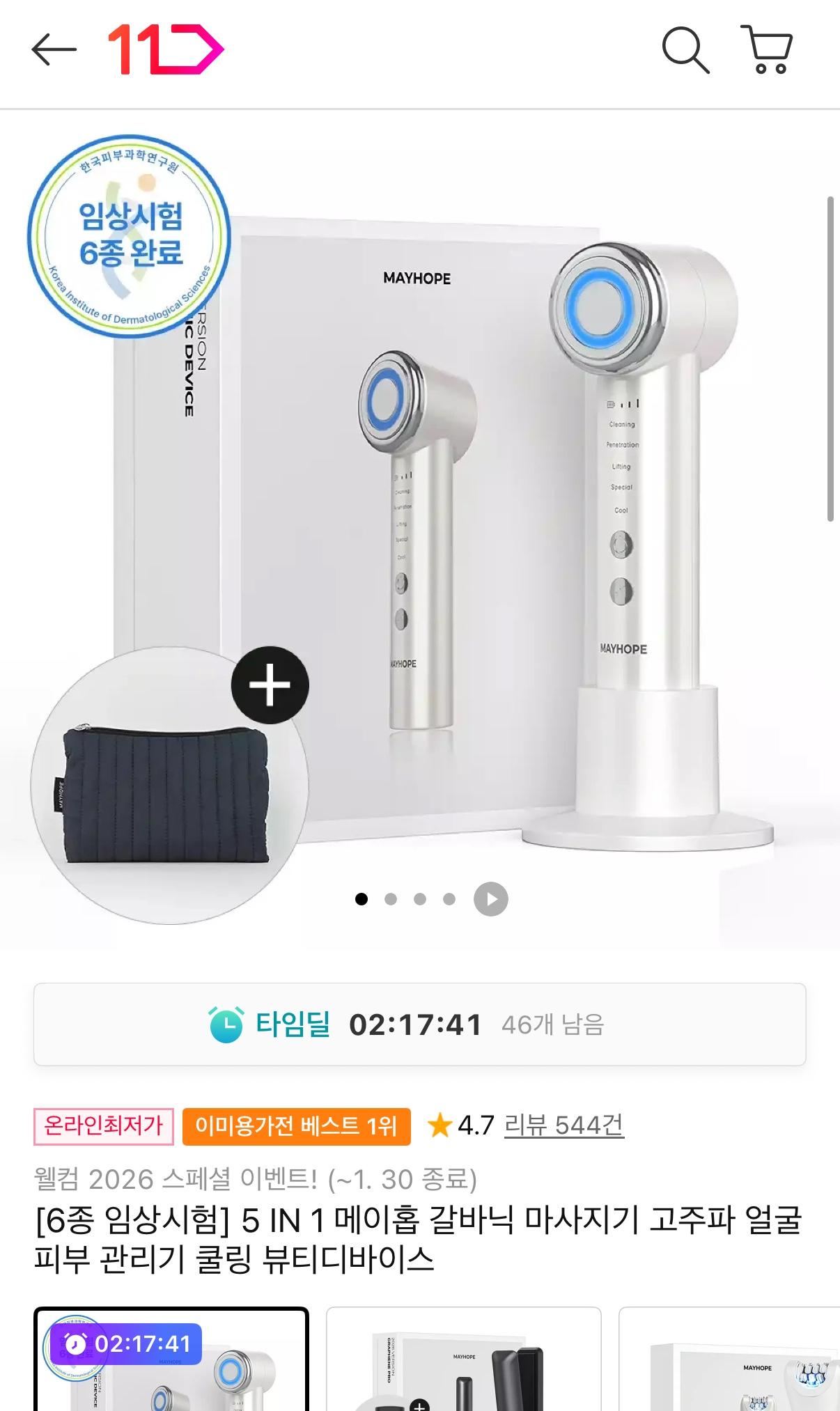This screenshot has width=840, height=1411.
Task: Select the first carousel dot
Action: tap(361, 898)
